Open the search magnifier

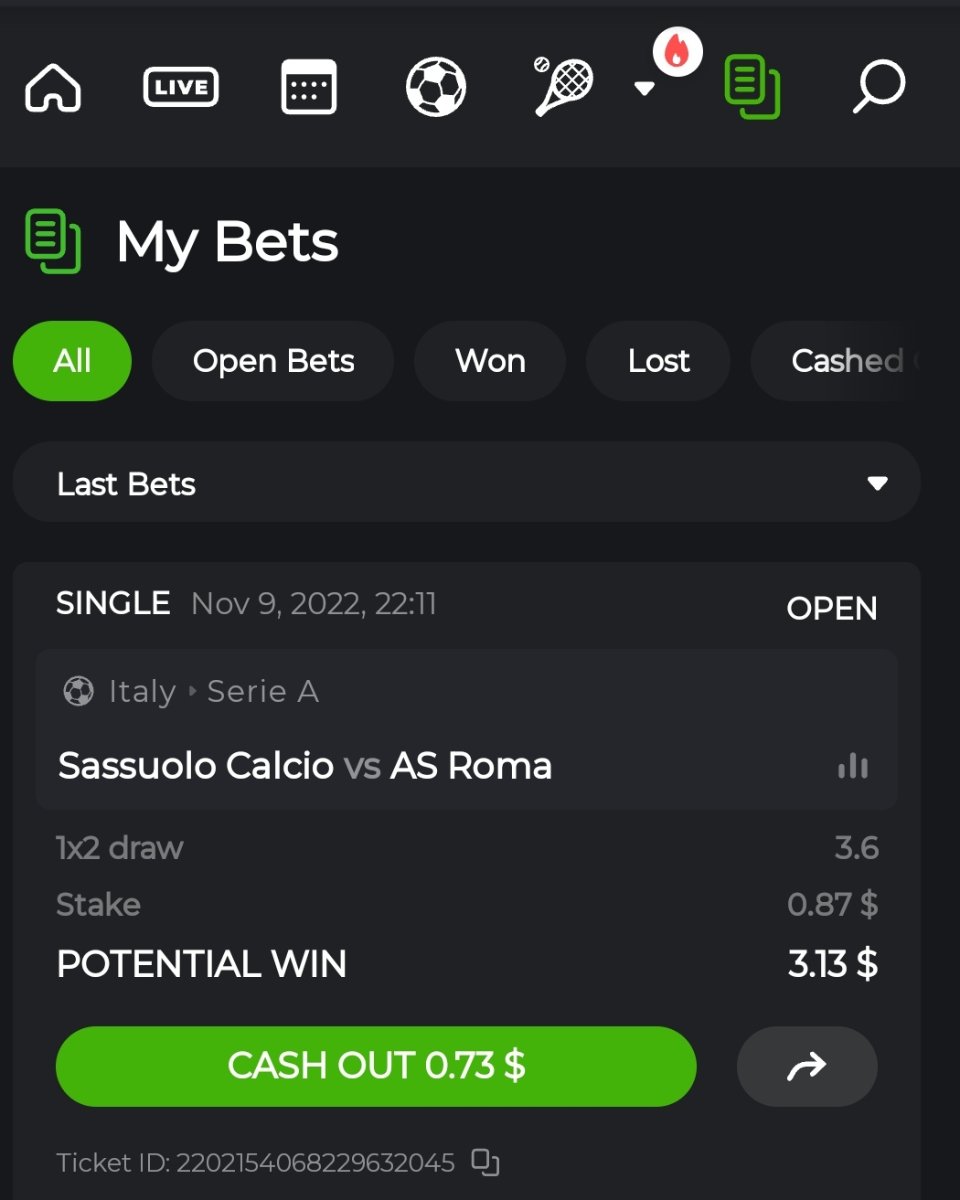878,87
